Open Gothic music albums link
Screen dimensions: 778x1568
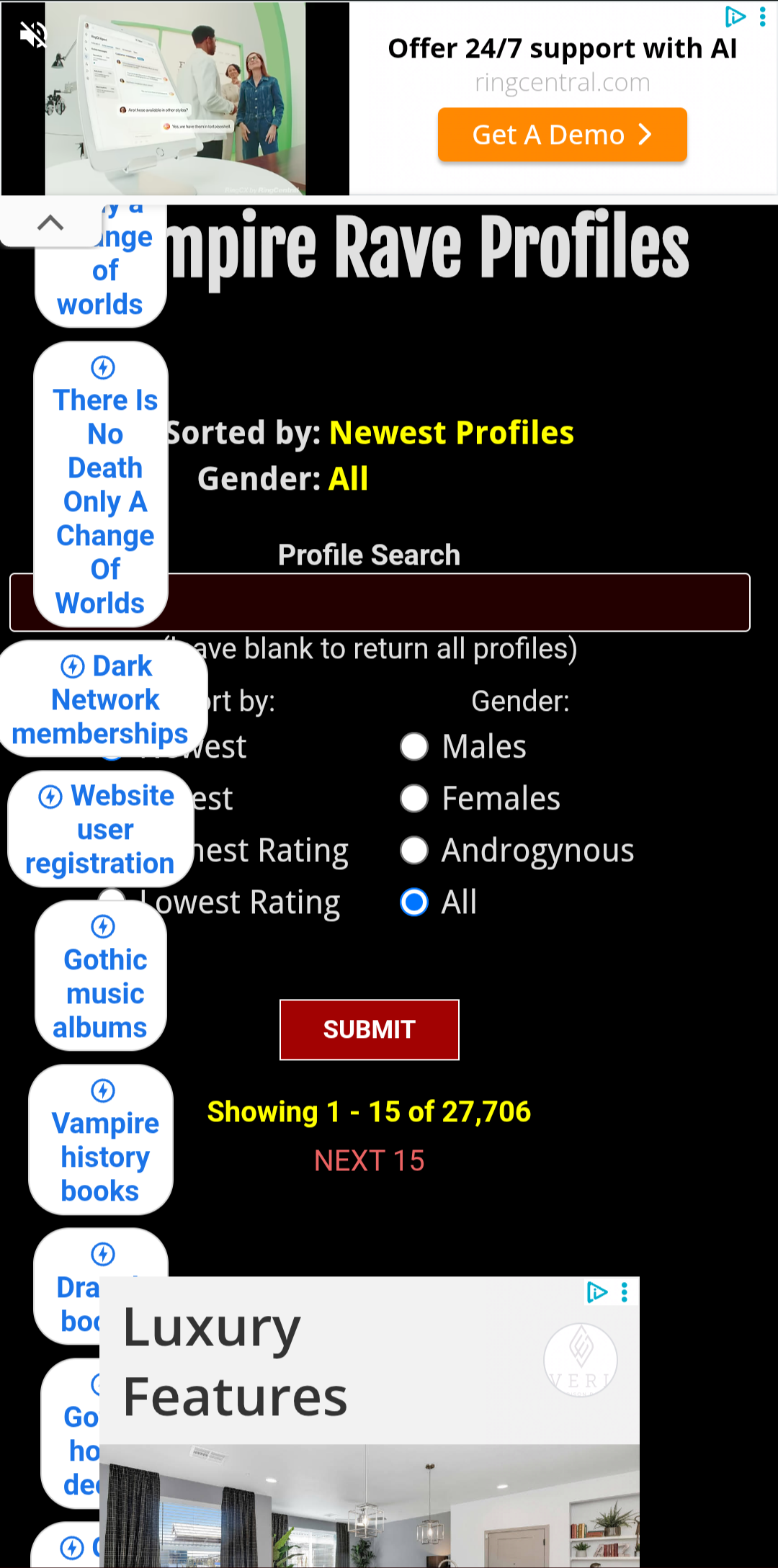point(102,977)
